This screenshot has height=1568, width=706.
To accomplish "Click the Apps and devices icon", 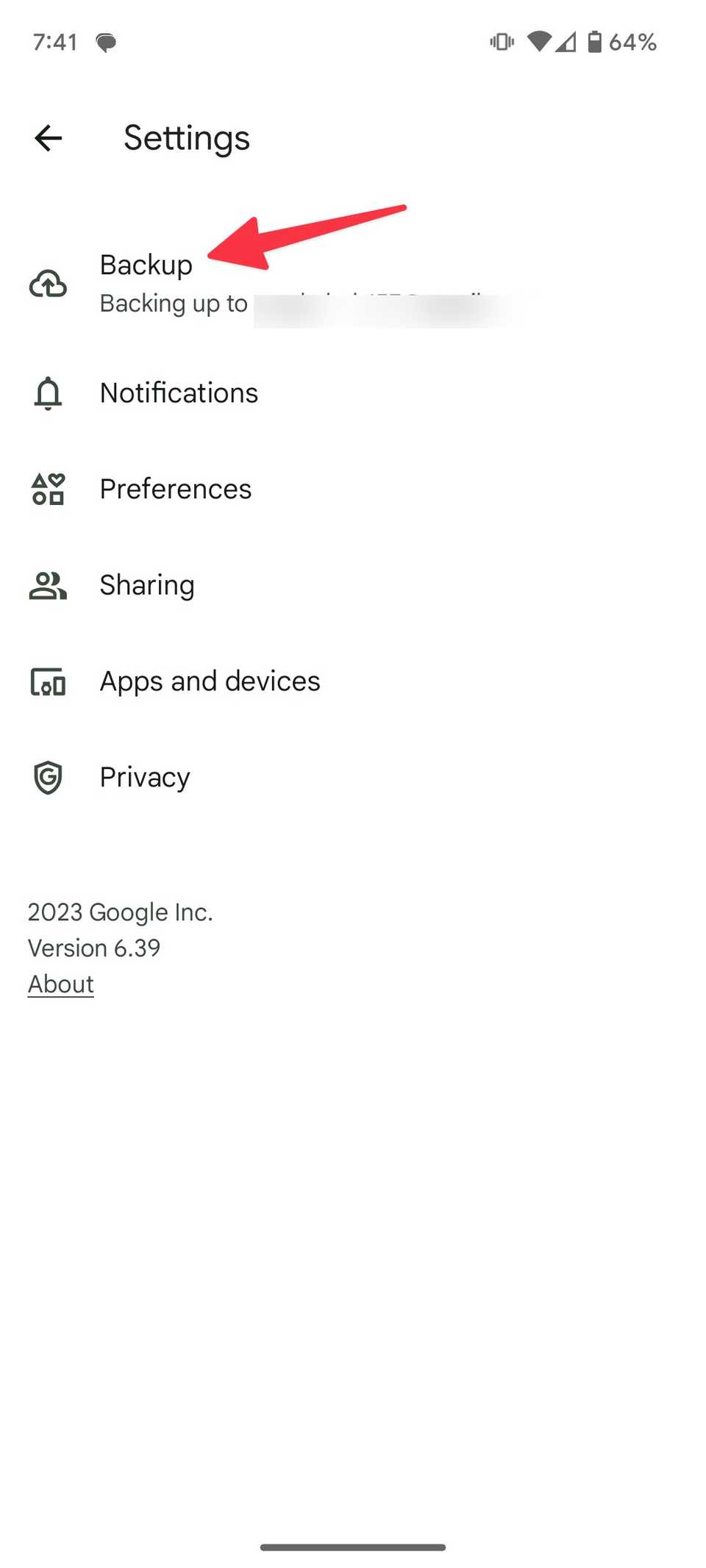I will [x=47, y=682].
